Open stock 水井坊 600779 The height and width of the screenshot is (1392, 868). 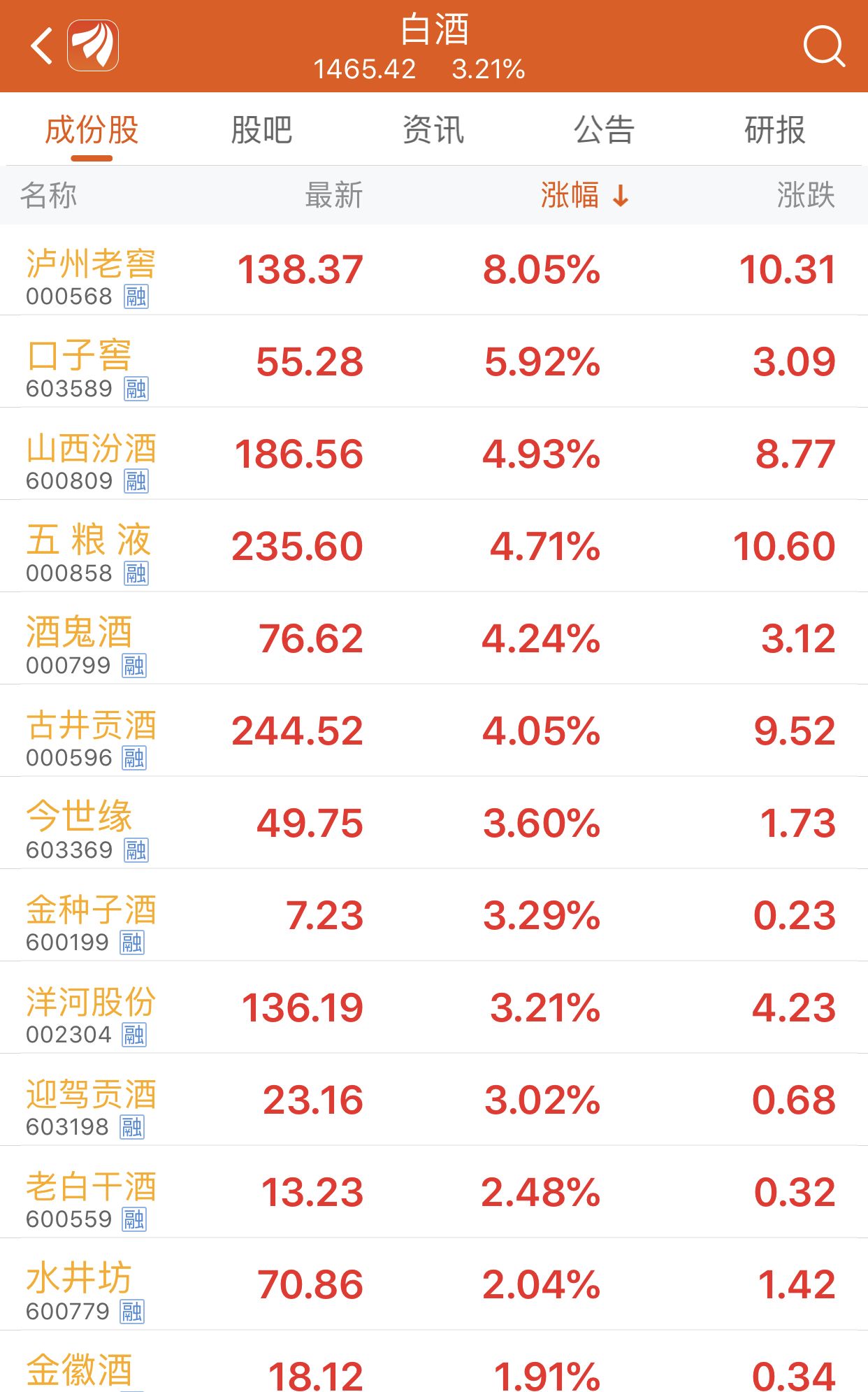(x=434, y=1284)
